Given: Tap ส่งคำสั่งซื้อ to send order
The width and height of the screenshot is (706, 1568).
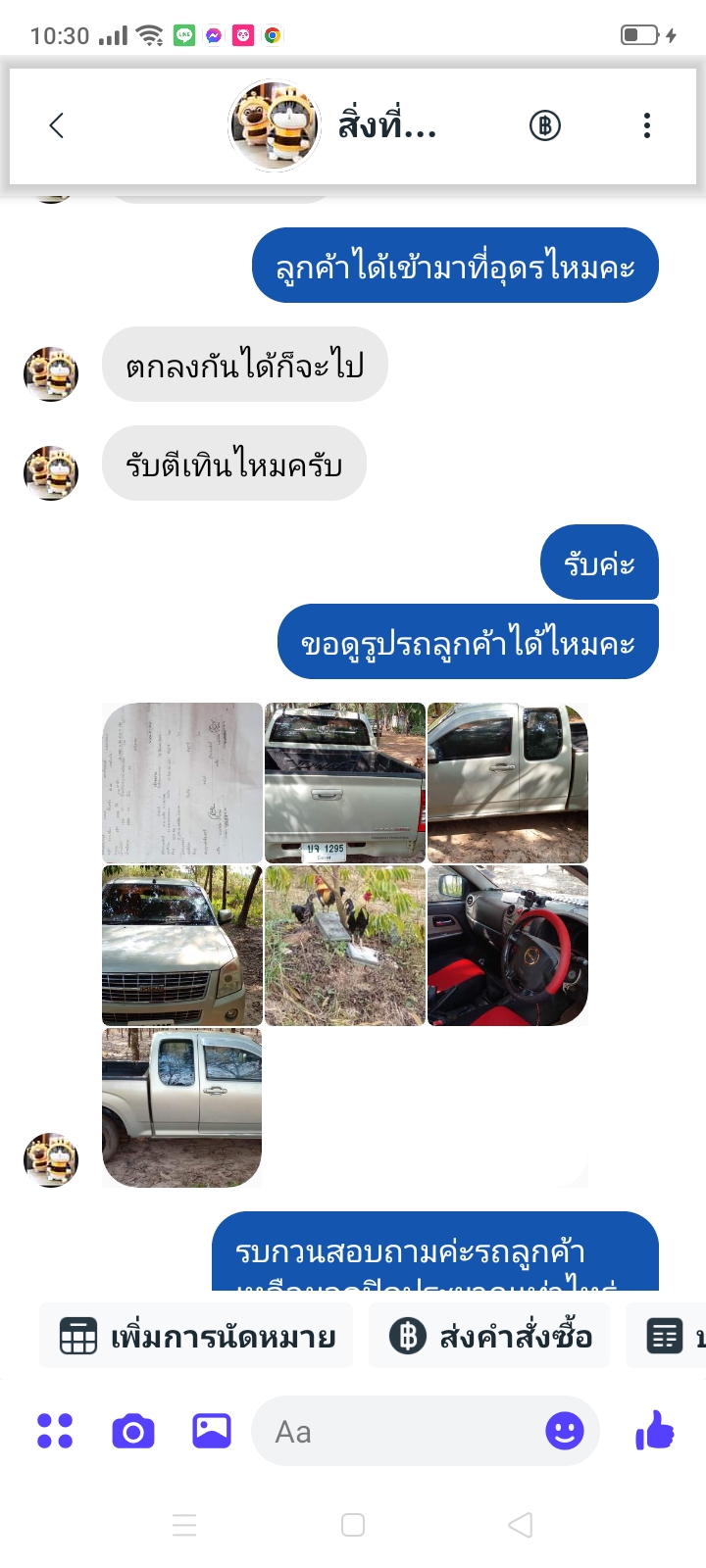Looking at the screenshot, I should (489, 1336).
